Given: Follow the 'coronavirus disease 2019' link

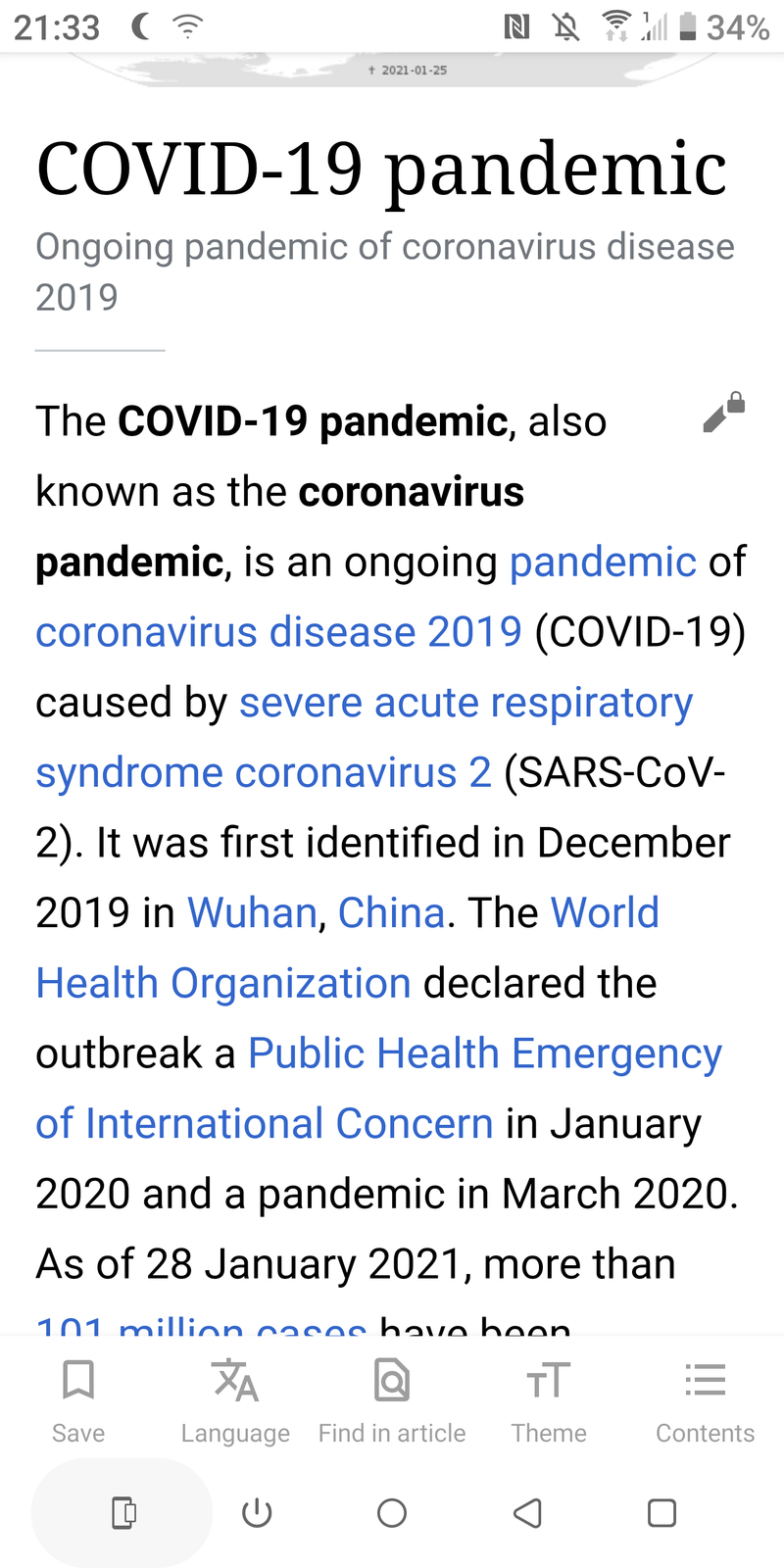Looking at the screenshot, I should pyautogui.click(x=279, y=632).
